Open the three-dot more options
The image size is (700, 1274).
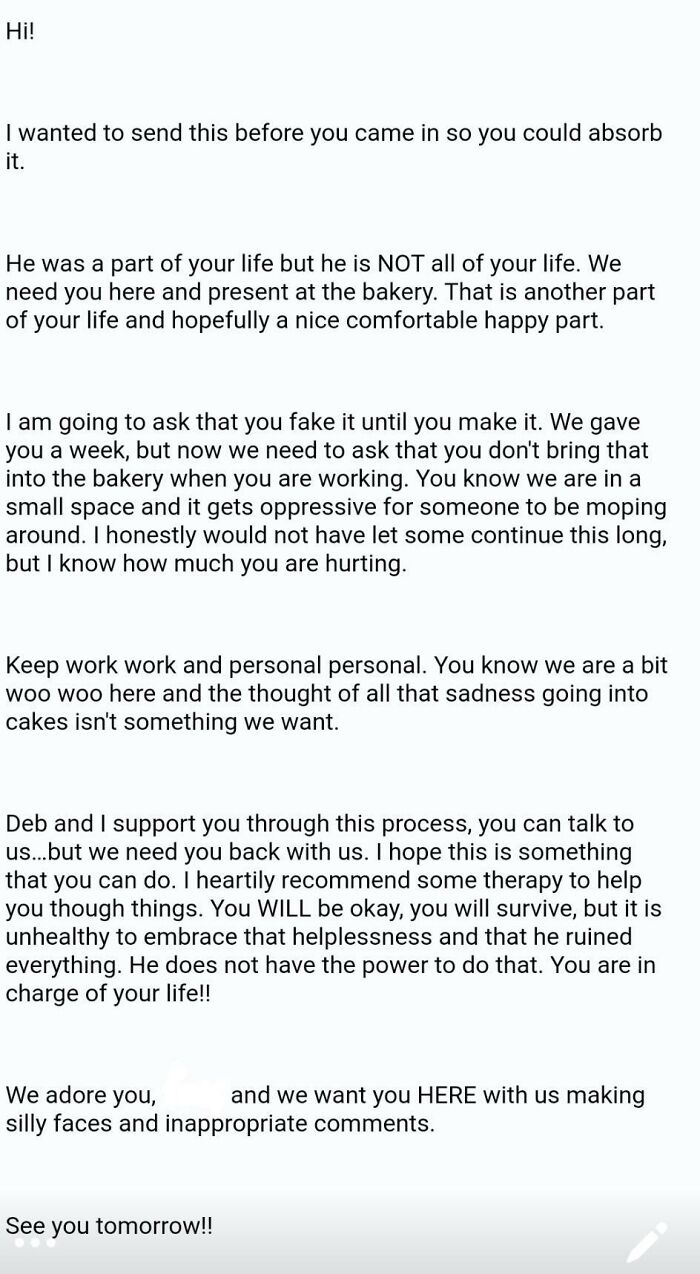point(35,1243)
